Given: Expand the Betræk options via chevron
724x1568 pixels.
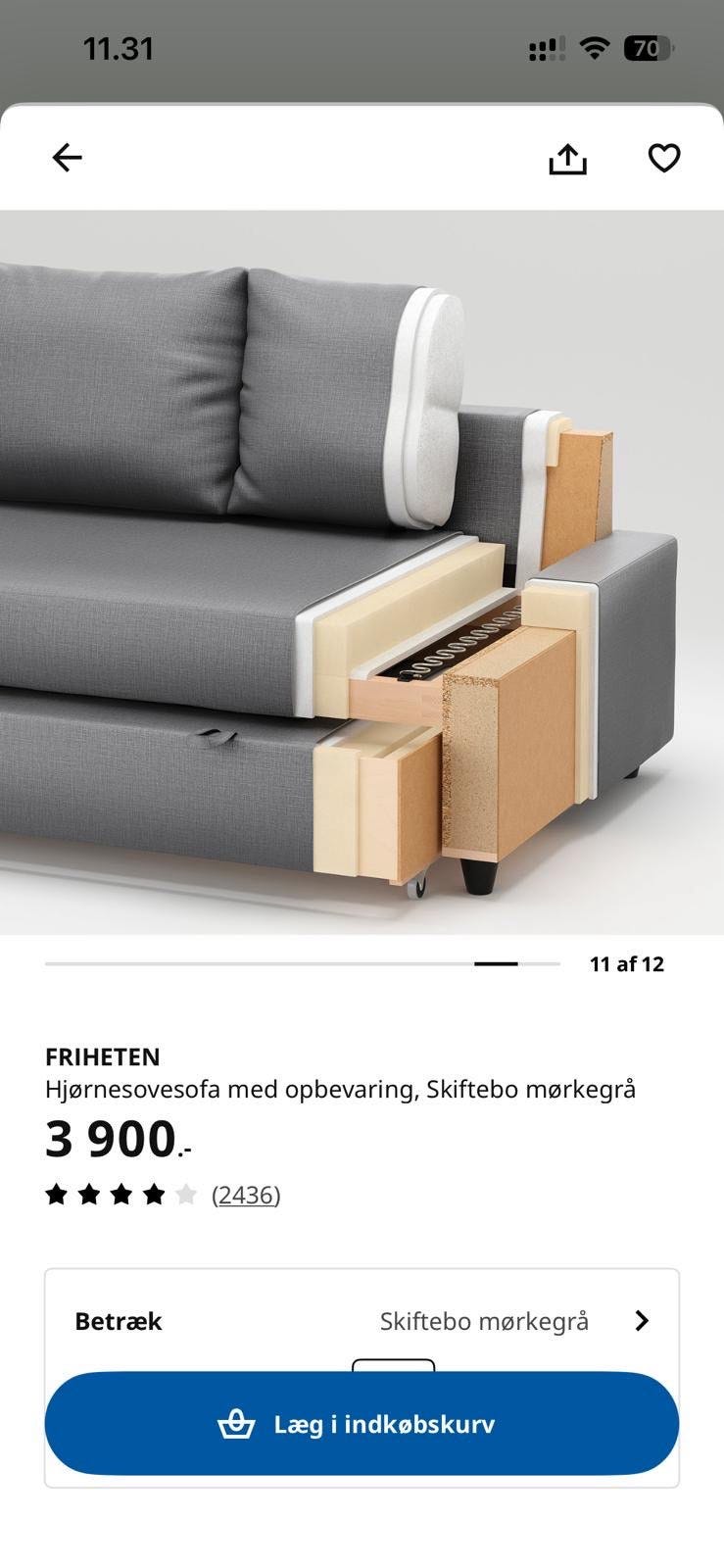Looking at the screenshot, I should (642, 1320).
